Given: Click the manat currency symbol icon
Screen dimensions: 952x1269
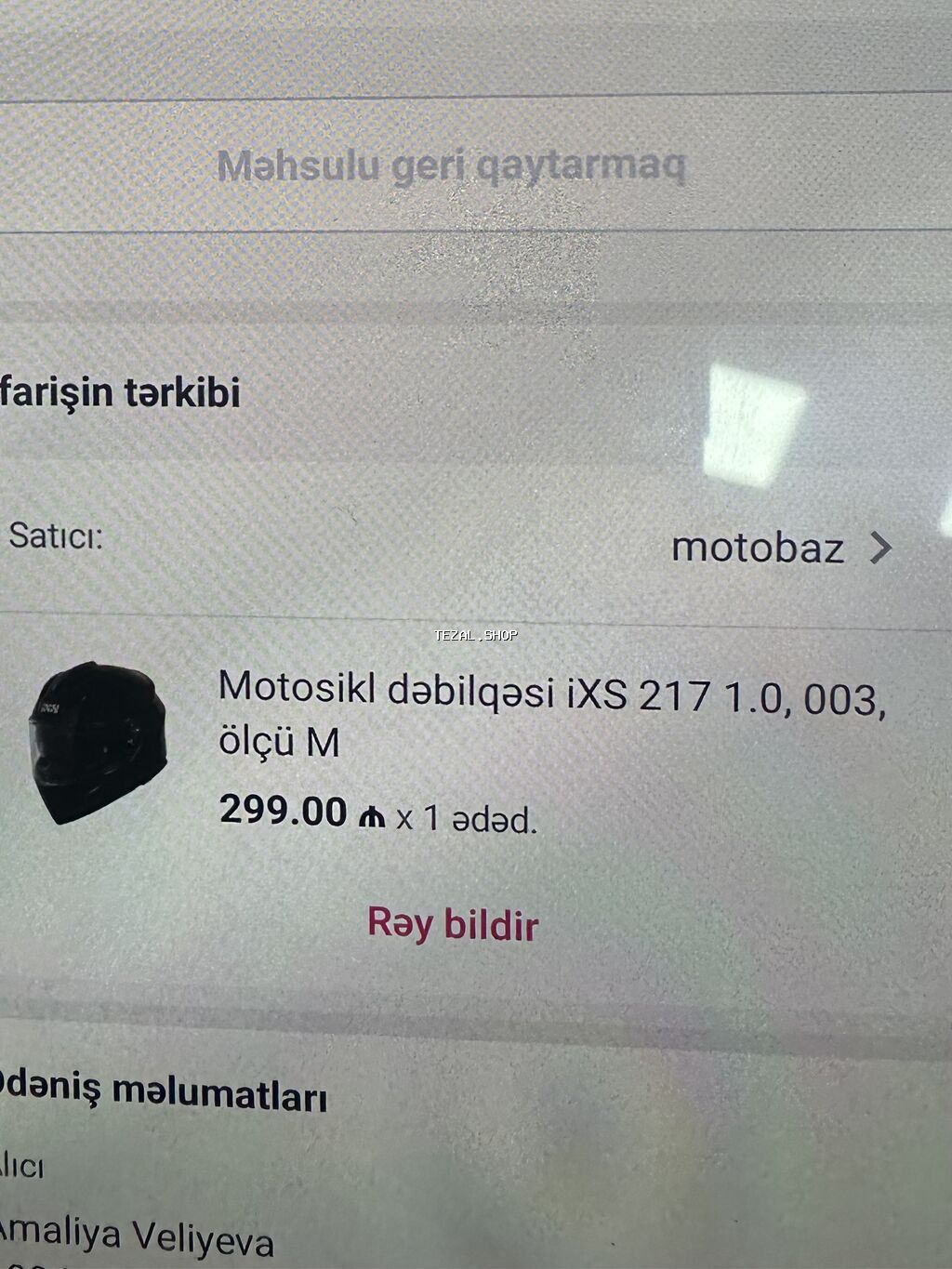Looking at the screenshot, I should click(x=370, y=815).
